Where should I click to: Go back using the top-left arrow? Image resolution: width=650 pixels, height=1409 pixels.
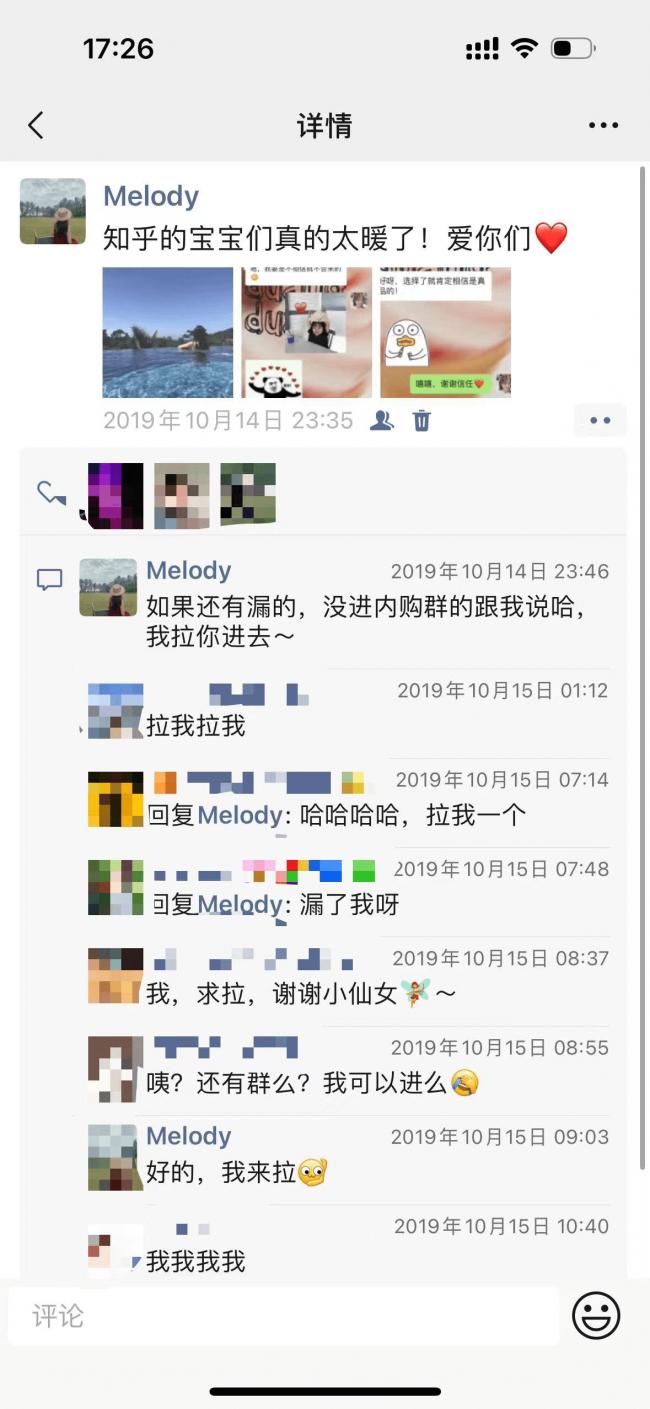coord(36,126)
